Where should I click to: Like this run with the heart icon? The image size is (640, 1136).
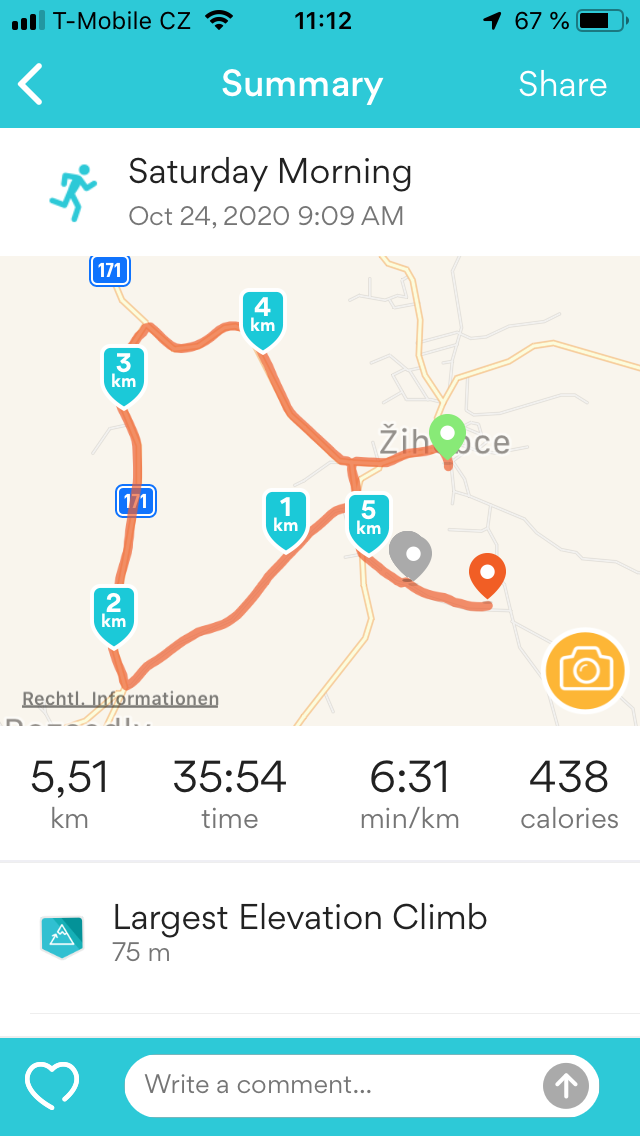[51, 1086]
